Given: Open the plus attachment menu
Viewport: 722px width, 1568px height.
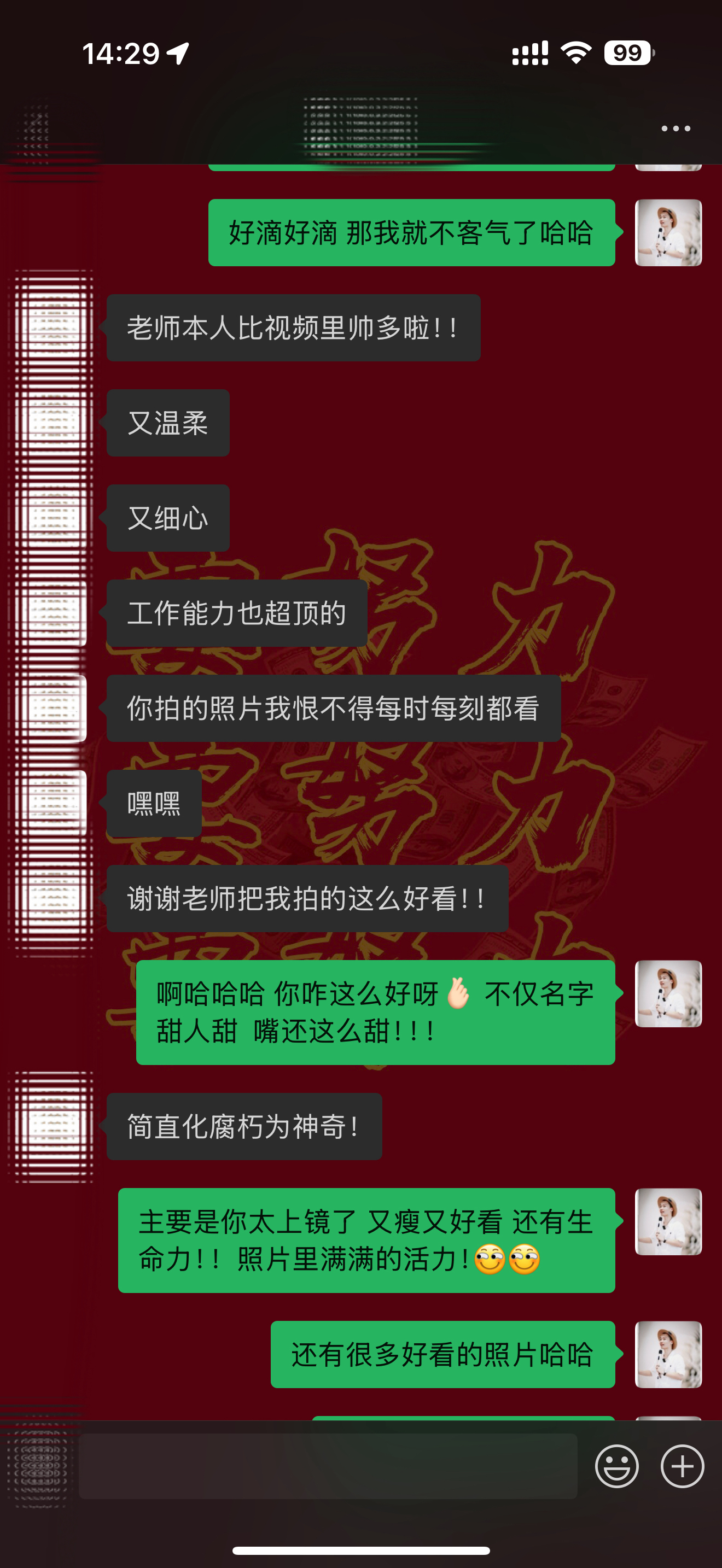Looking at the screenshot, I should click(x=682, y=1466).
